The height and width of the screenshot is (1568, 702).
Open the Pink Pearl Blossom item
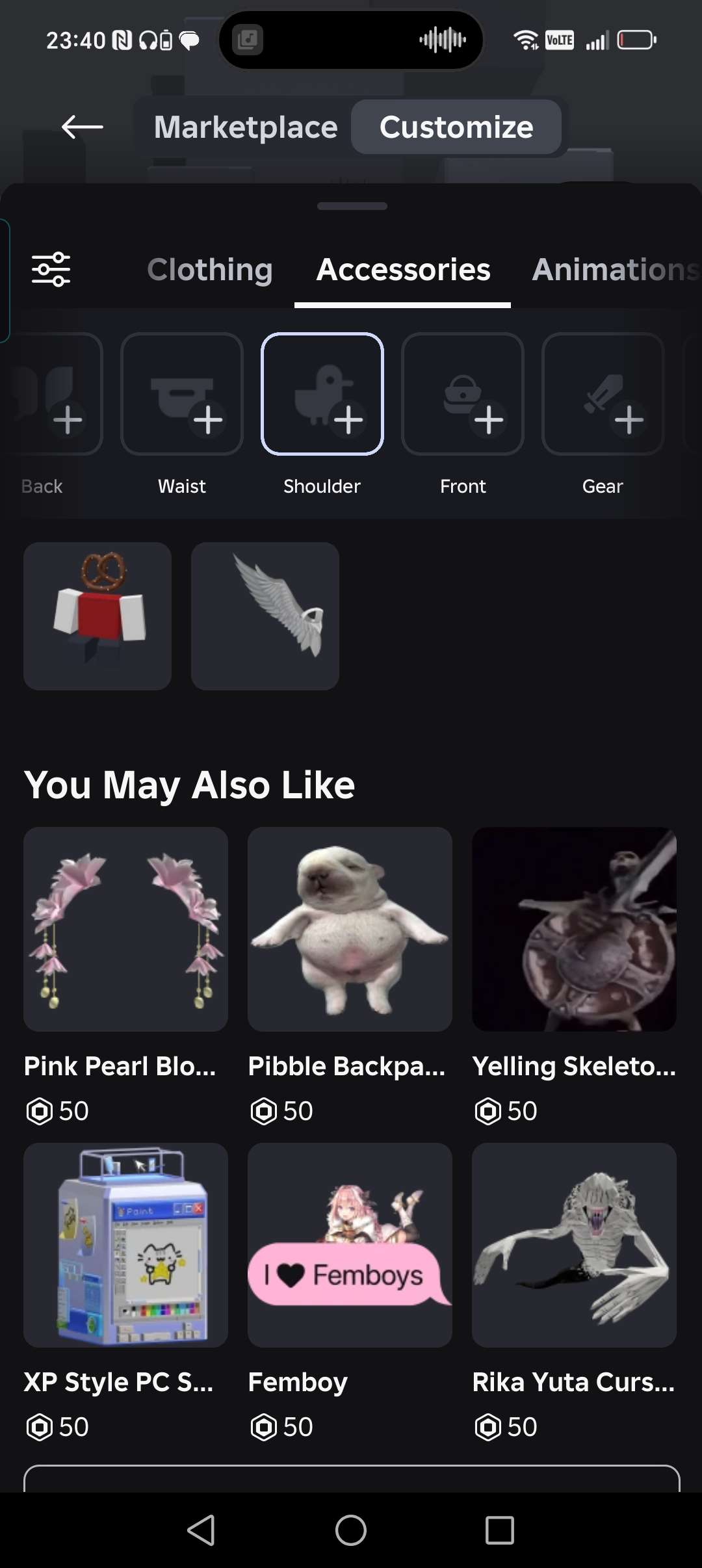[125, 930]
